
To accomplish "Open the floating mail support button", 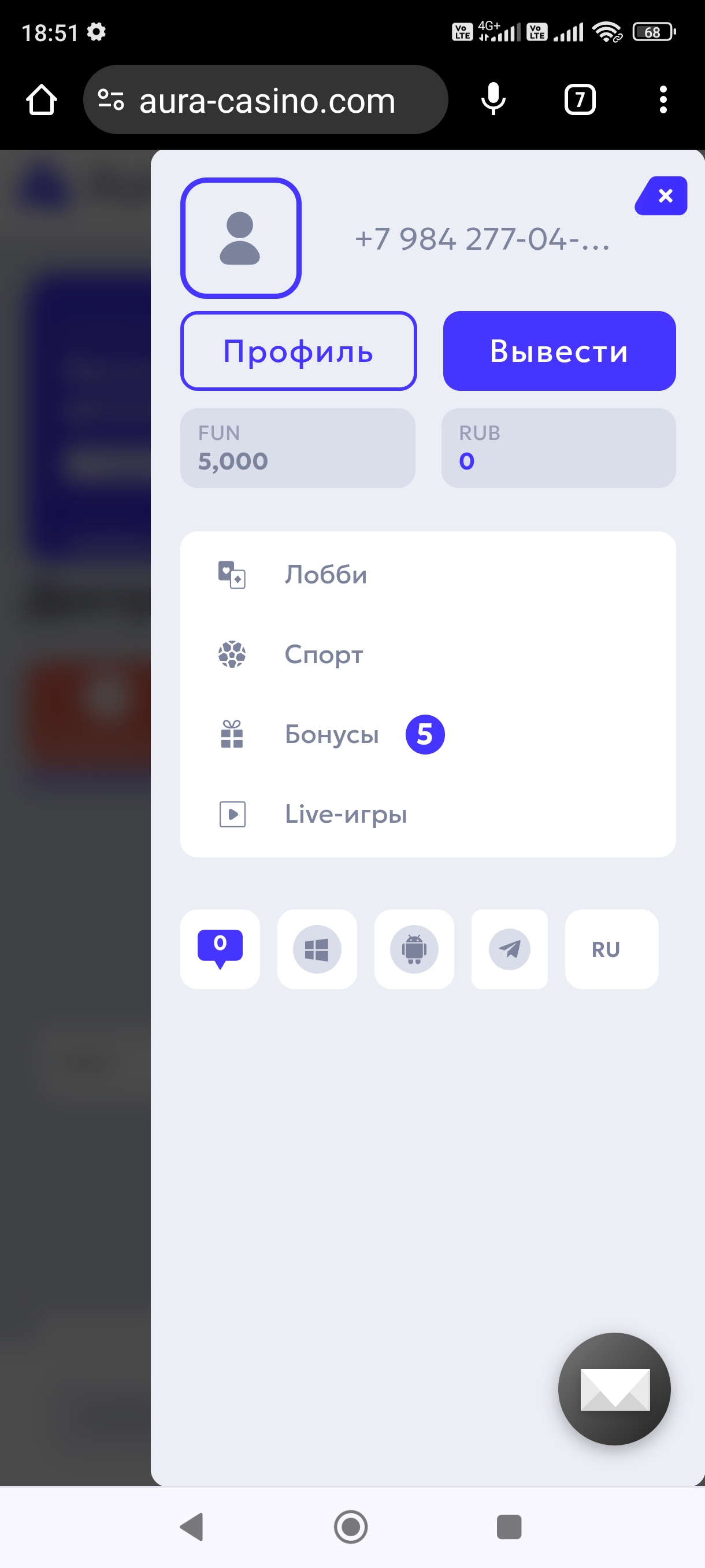I will 614,1388.
